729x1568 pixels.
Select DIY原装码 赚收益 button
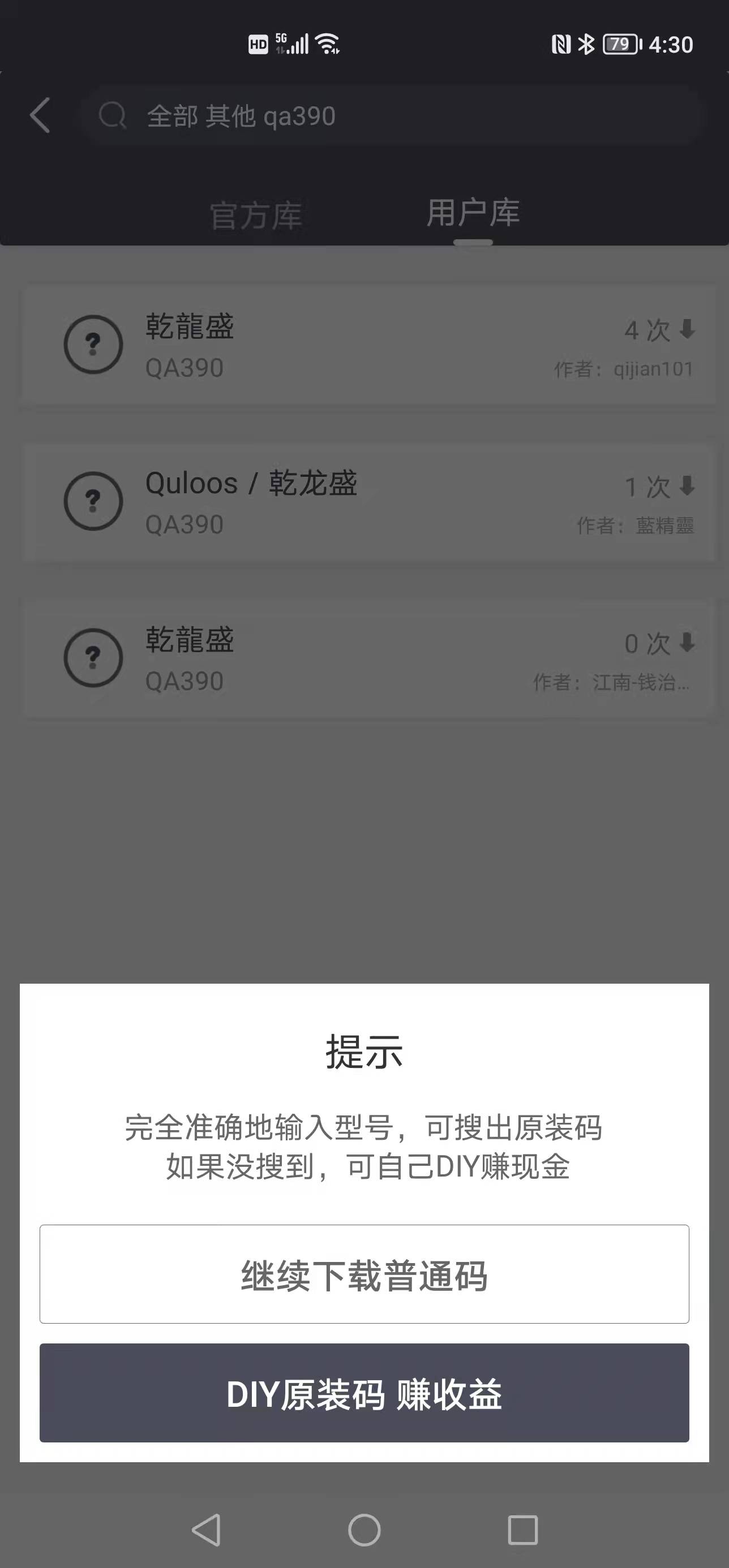click(364, 1393)
